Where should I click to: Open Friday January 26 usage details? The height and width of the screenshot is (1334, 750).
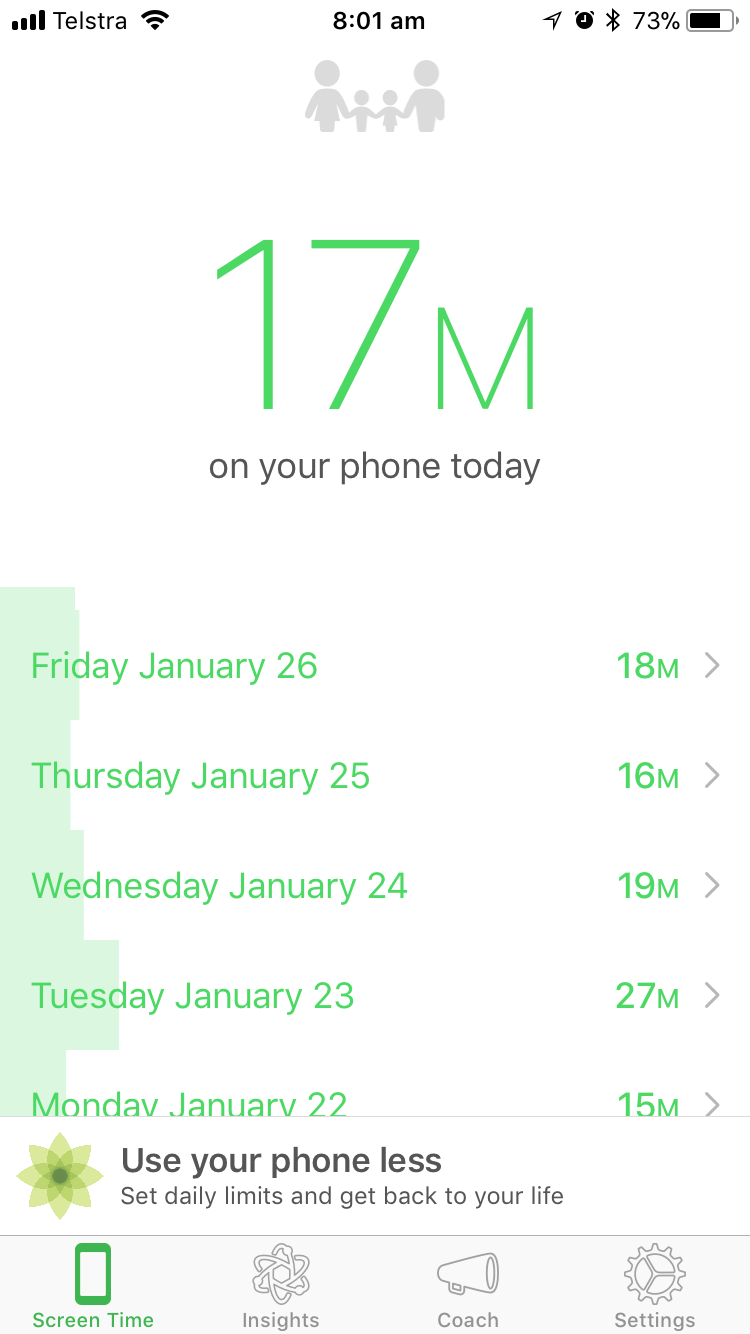coord(375,665)
